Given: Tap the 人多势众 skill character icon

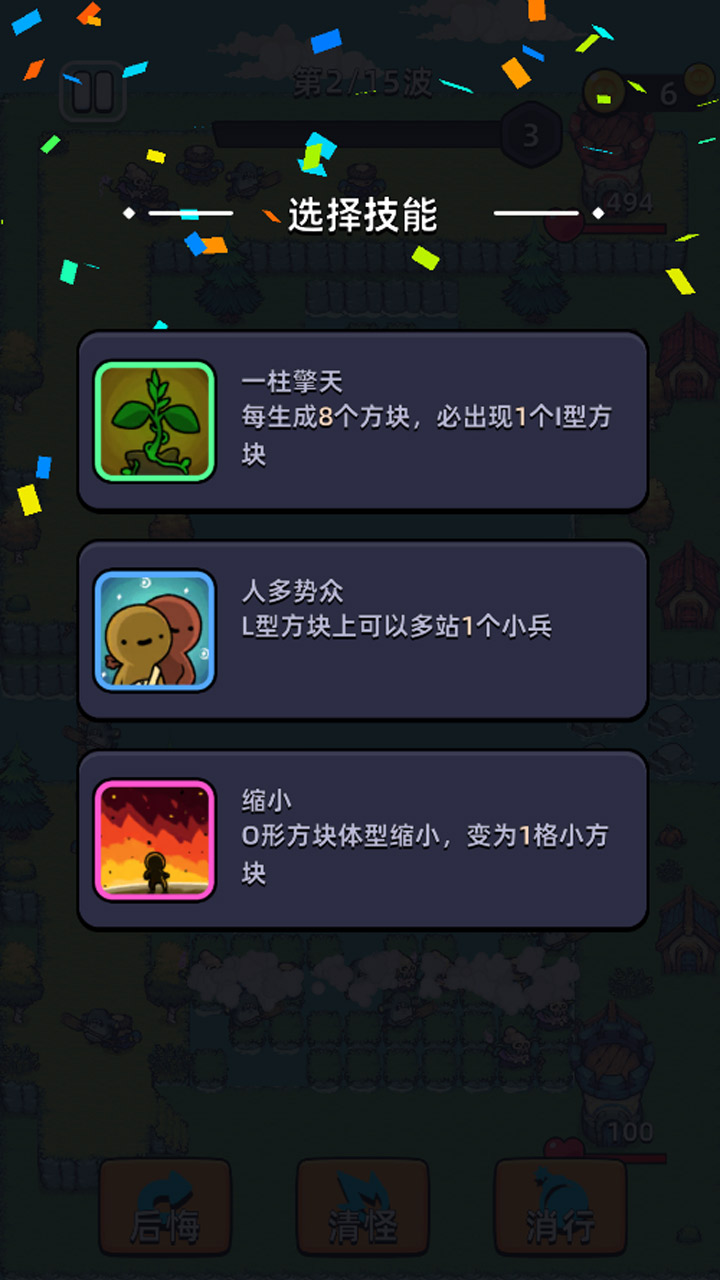Looking at the screenshot, I should 154,630.
